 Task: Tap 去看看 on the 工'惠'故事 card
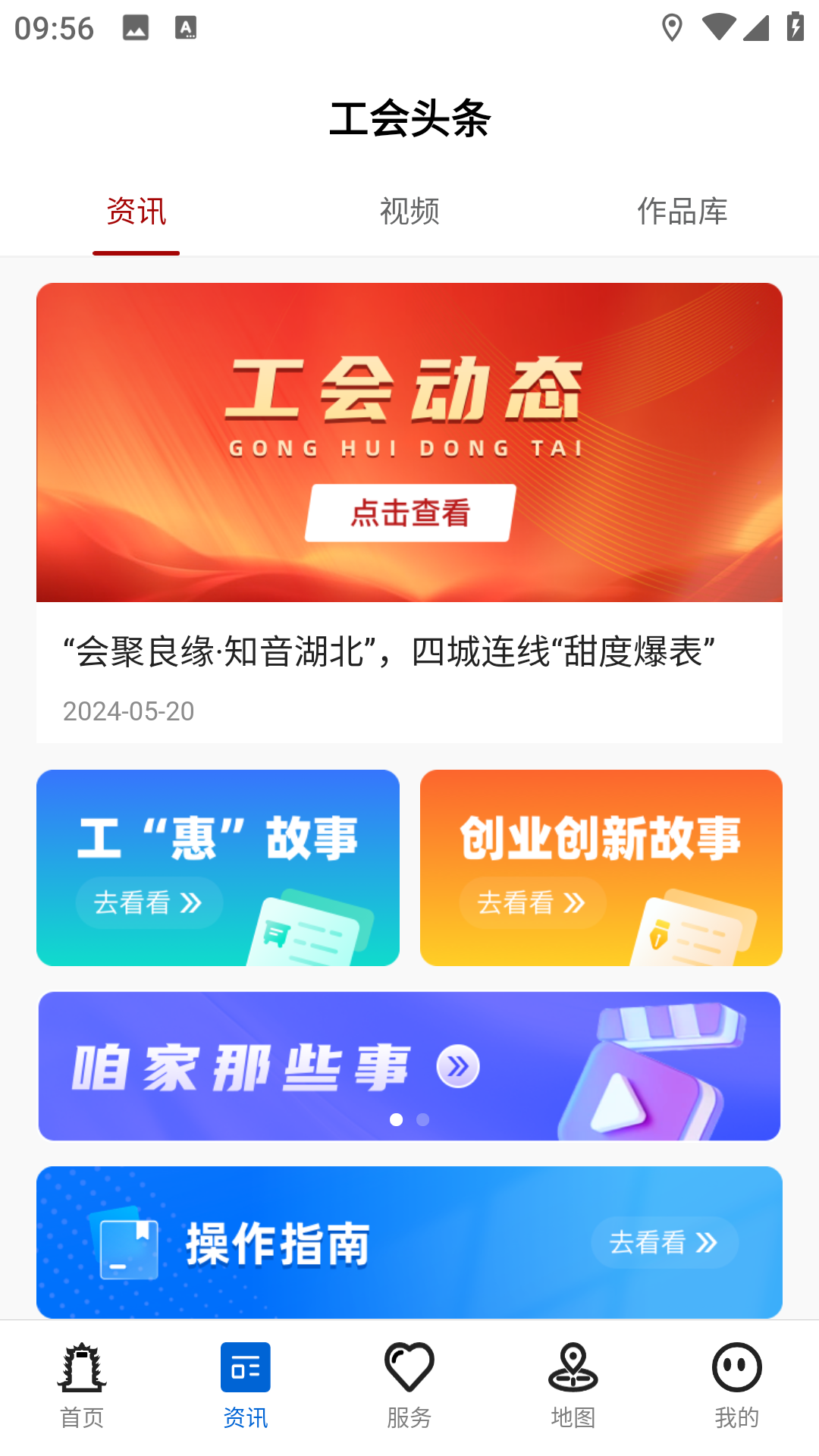[149, 902]
